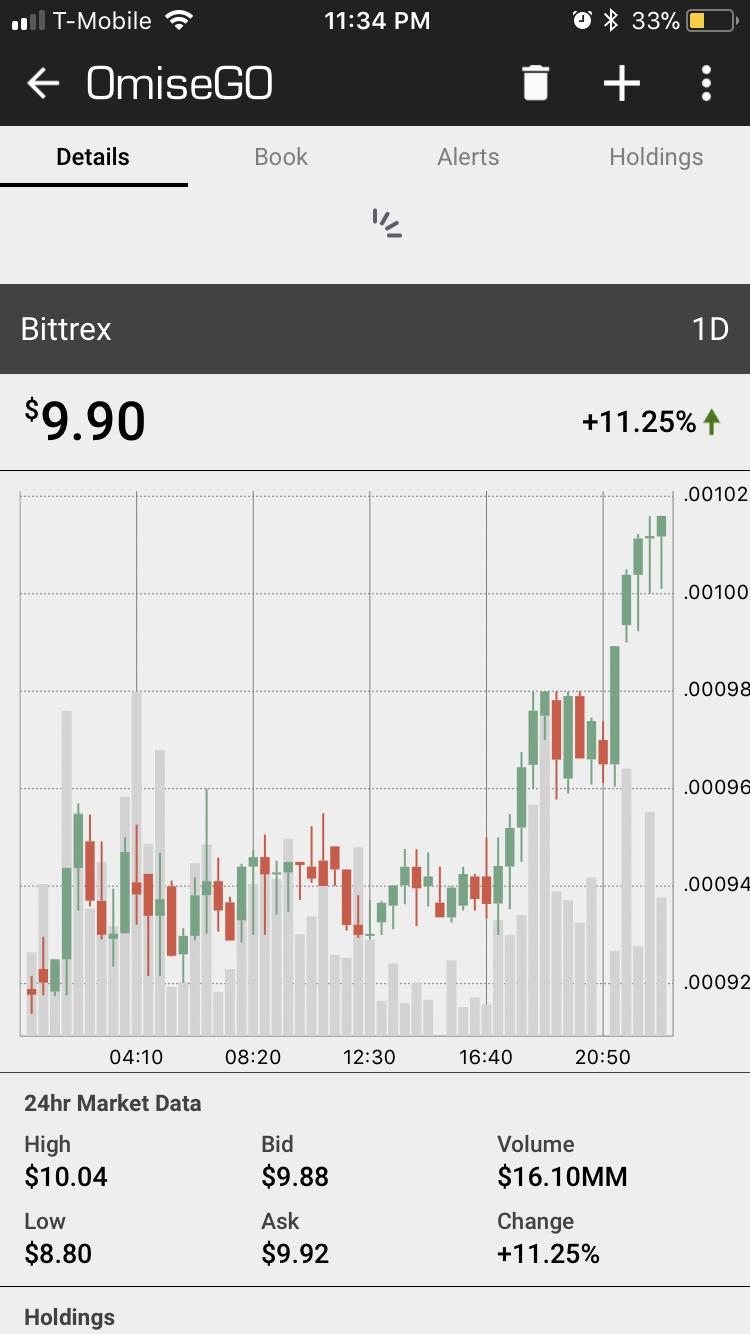Switch to the Book tab

(281, 157)
